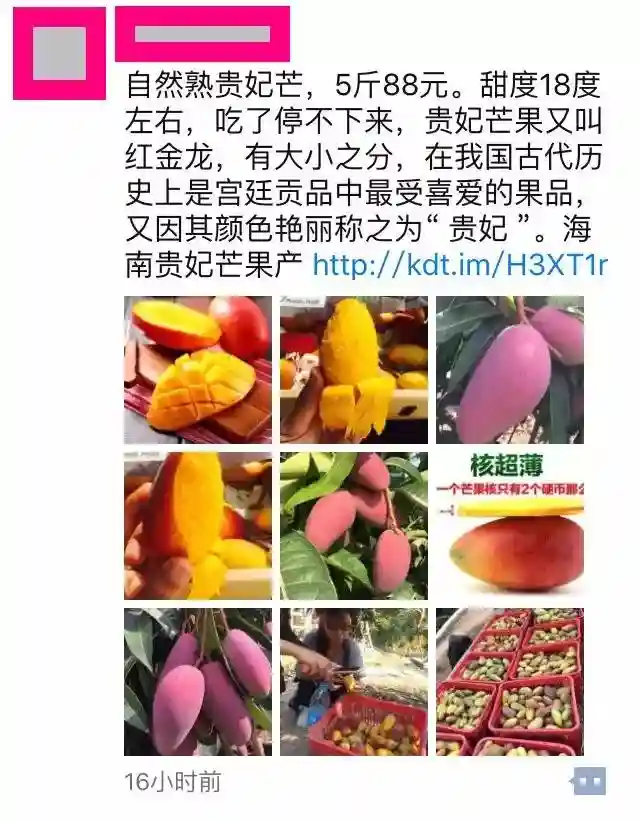View the single purple mango on the tree
This screenshot has width=640, height=822.
(x=510, y=370)
